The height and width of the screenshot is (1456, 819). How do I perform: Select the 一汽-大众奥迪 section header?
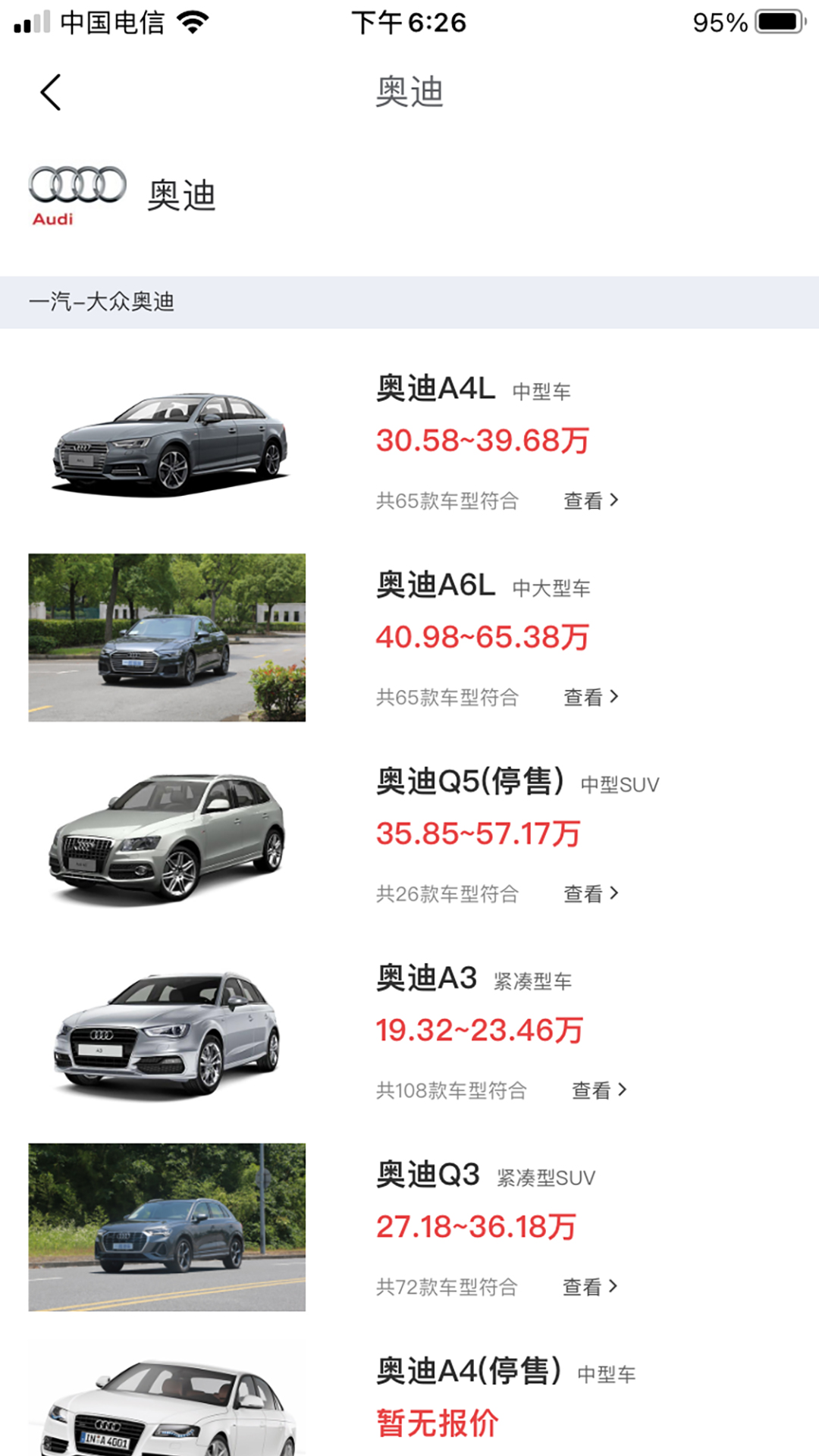(x=104, y=301)
